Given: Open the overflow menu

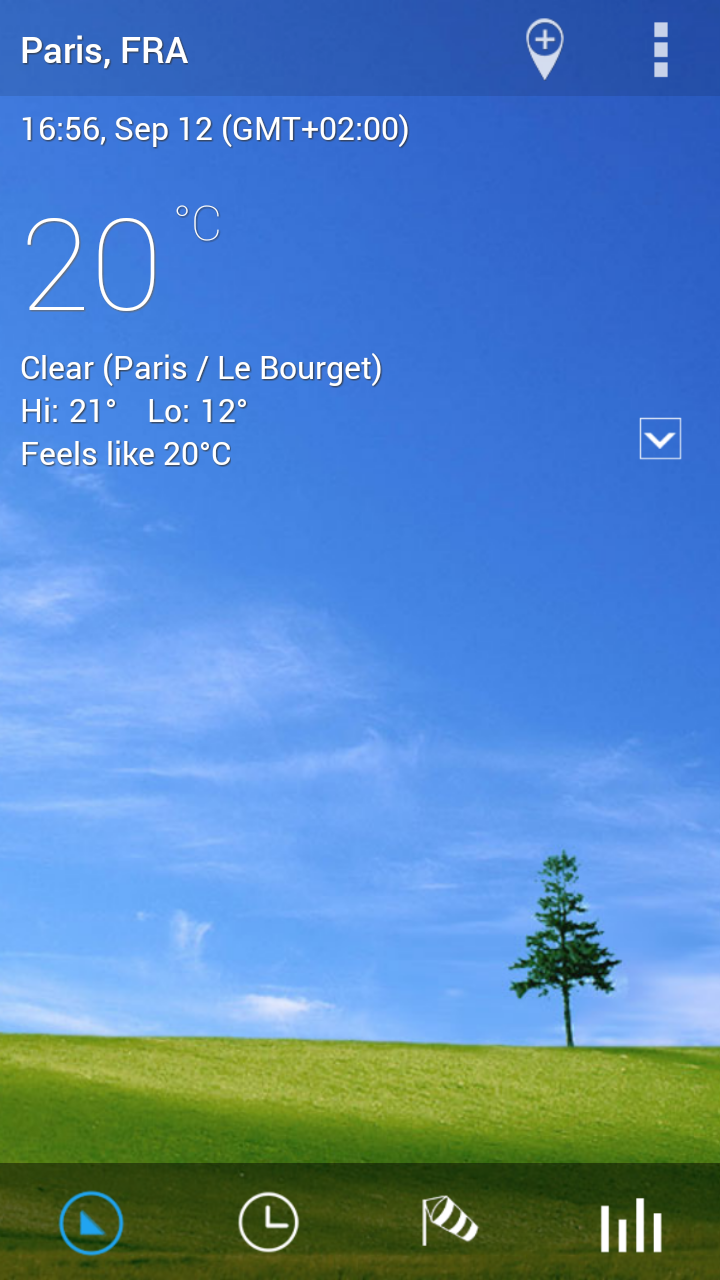Looking at the screenshot, I should [x=660, y=48].
